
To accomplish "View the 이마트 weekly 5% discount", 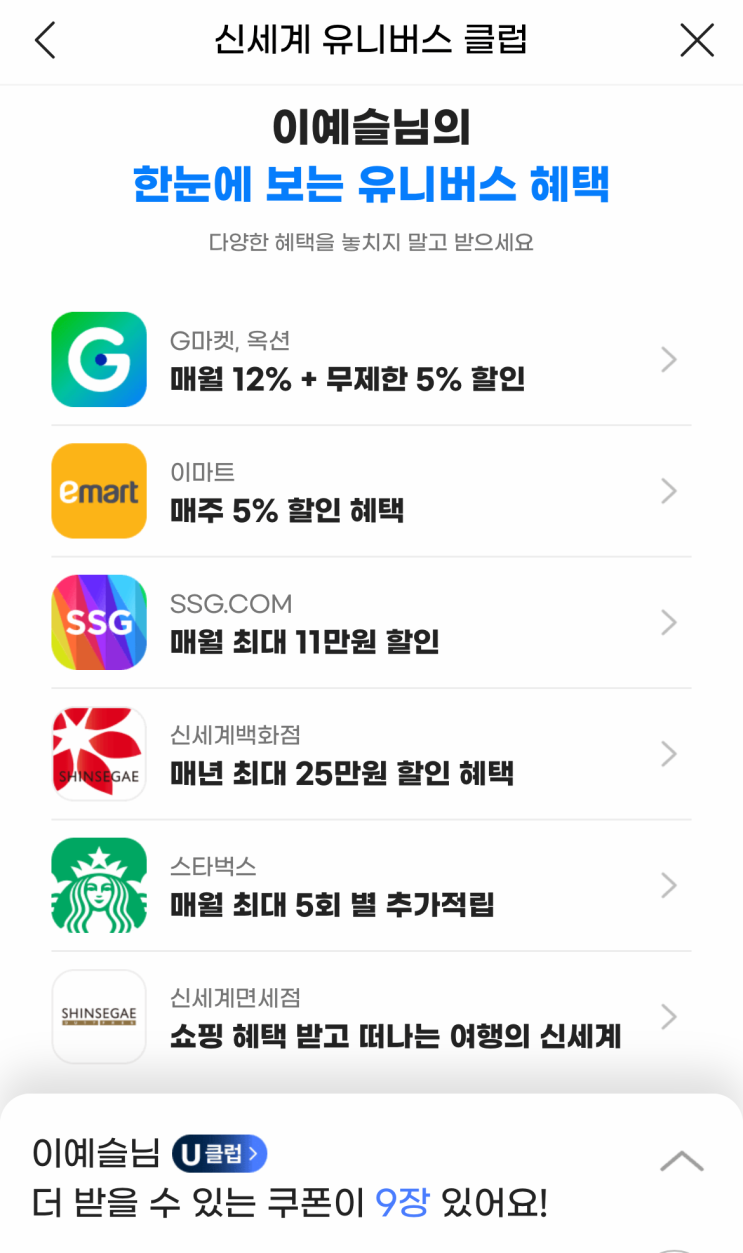I will (371, 491).
